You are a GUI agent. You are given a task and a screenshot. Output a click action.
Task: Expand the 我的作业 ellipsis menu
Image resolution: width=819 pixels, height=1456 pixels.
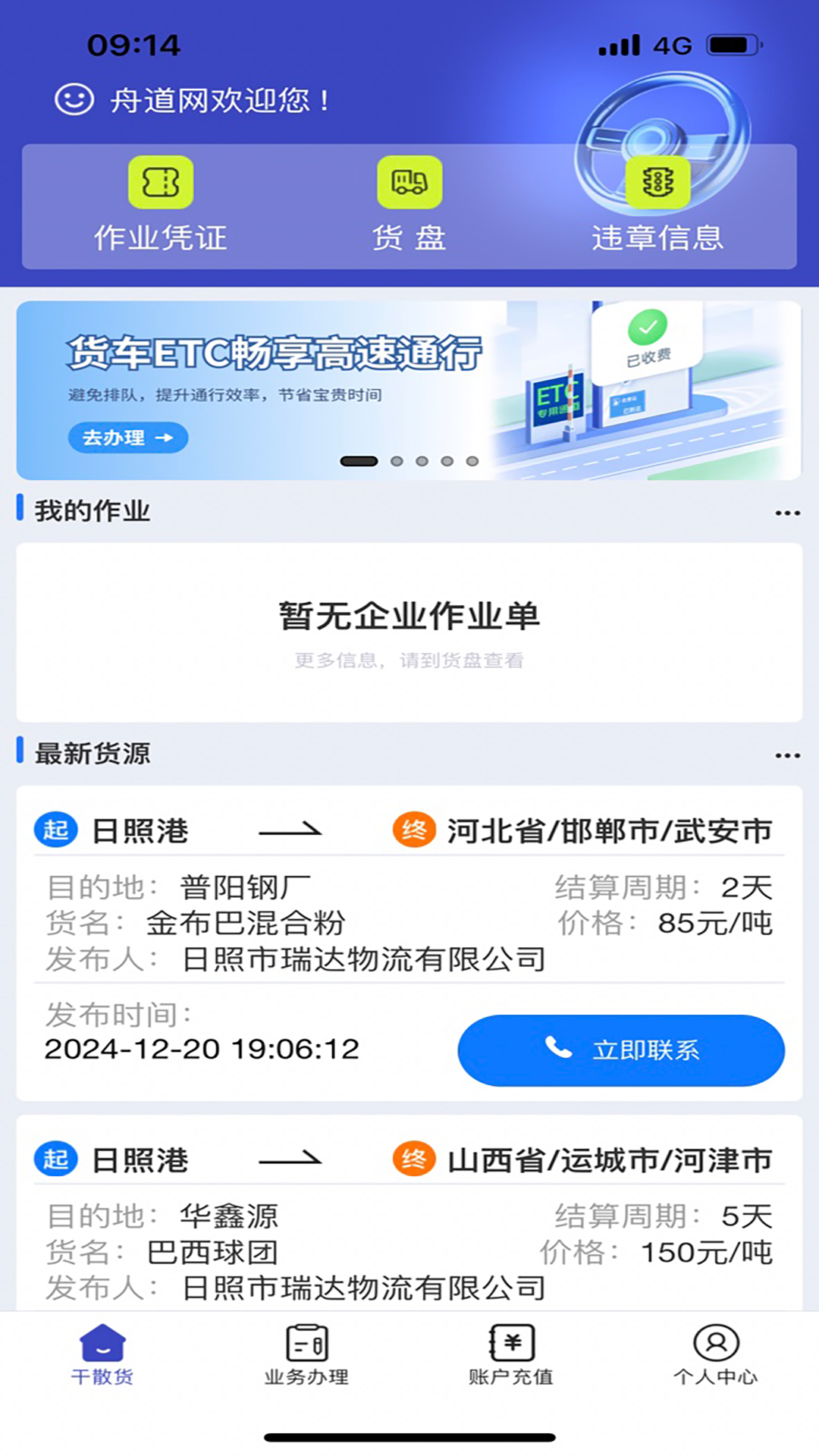[x=786, y=512]
